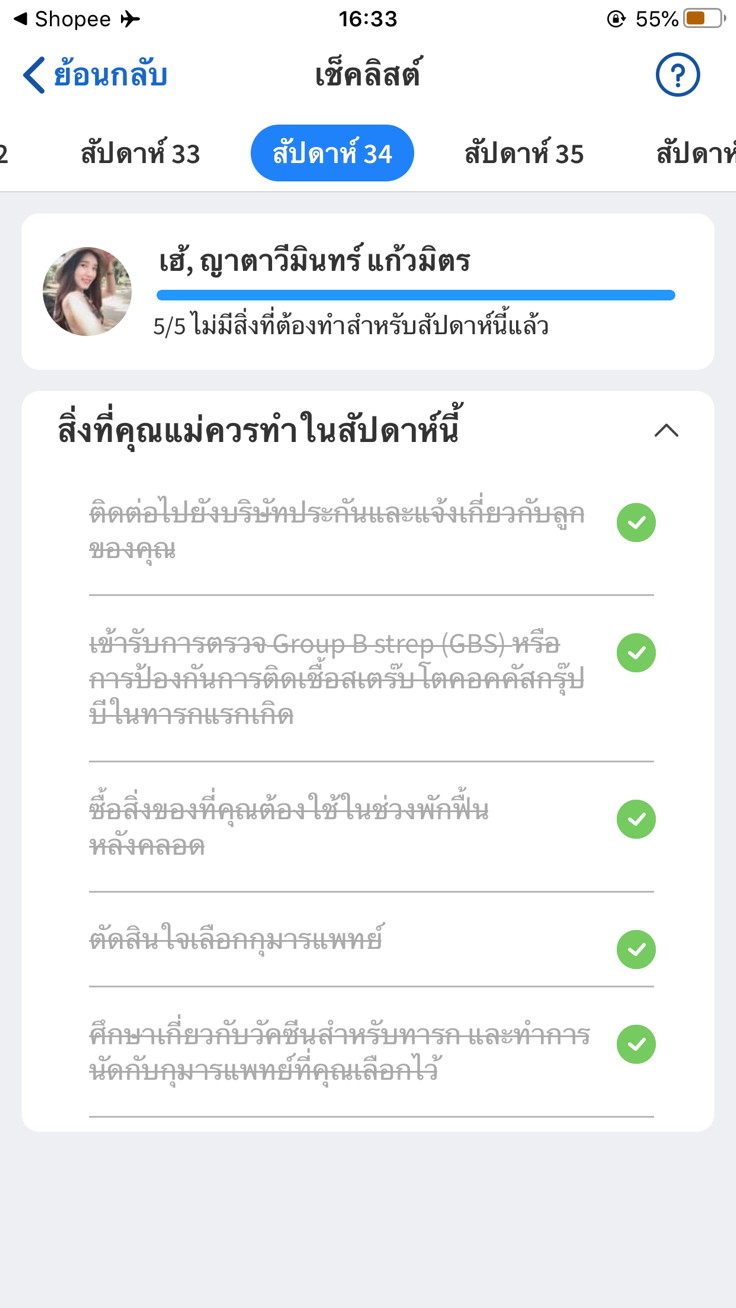Collapse the สิ่งที่คุณแม่ควรทำในสัปดาห์นี้ section
The height and width of the screenshot is (1308, 736).
coord(666,431)
